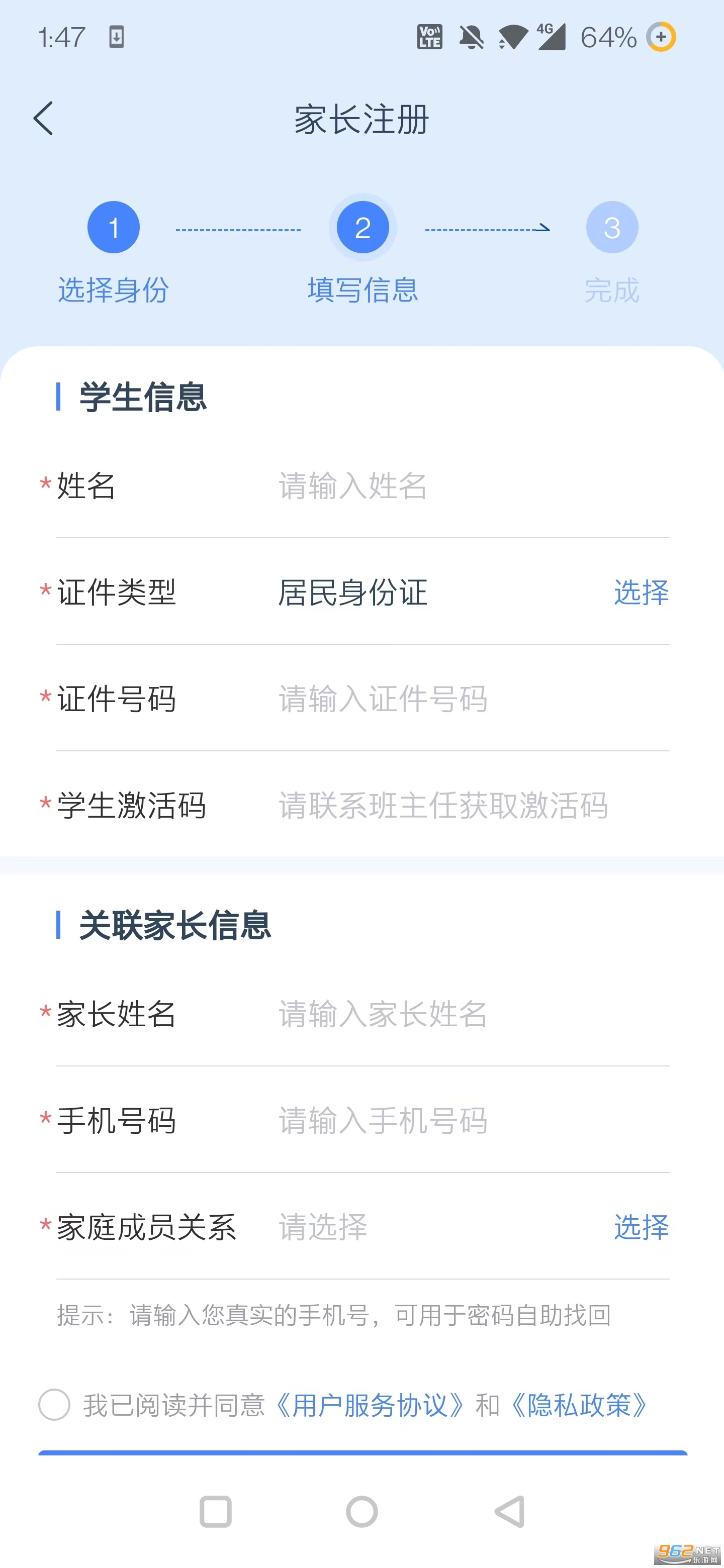The height and width of the screenshot is (1568, 724).
Task: Go back from the parent registration page
Action: click(x=43, y=118)
